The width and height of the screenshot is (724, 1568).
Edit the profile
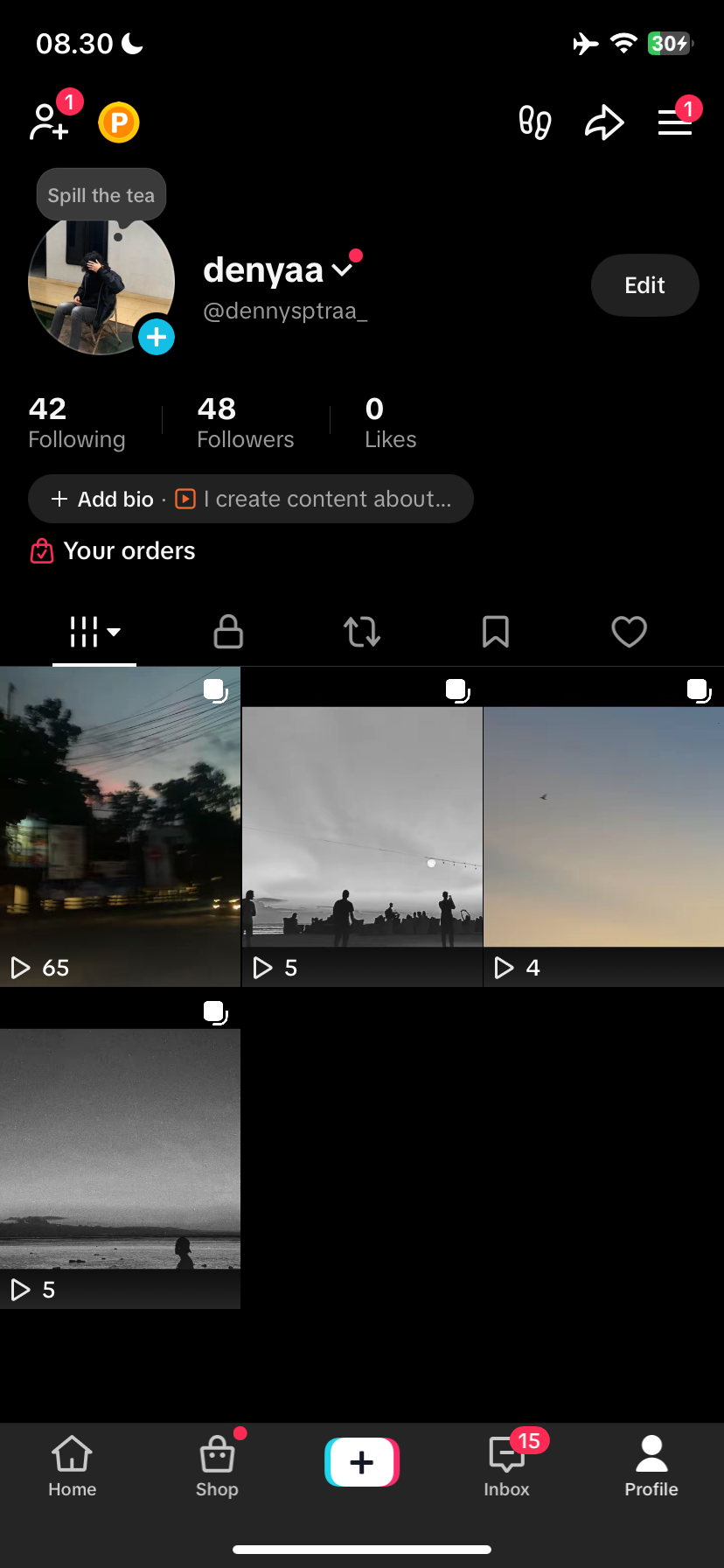[x=644, y=285]
